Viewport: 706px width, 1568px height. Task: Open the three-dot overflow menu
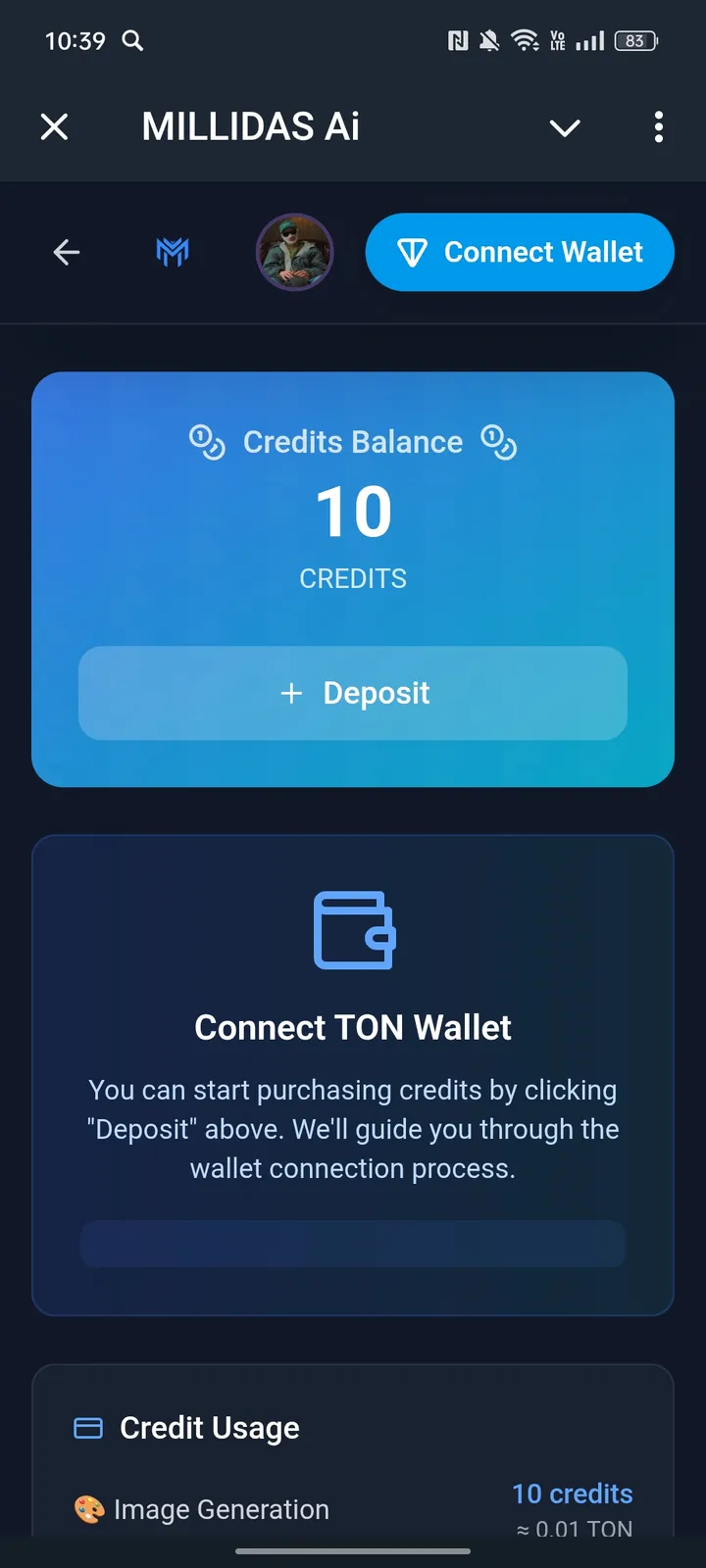click(x=658, y=127)
